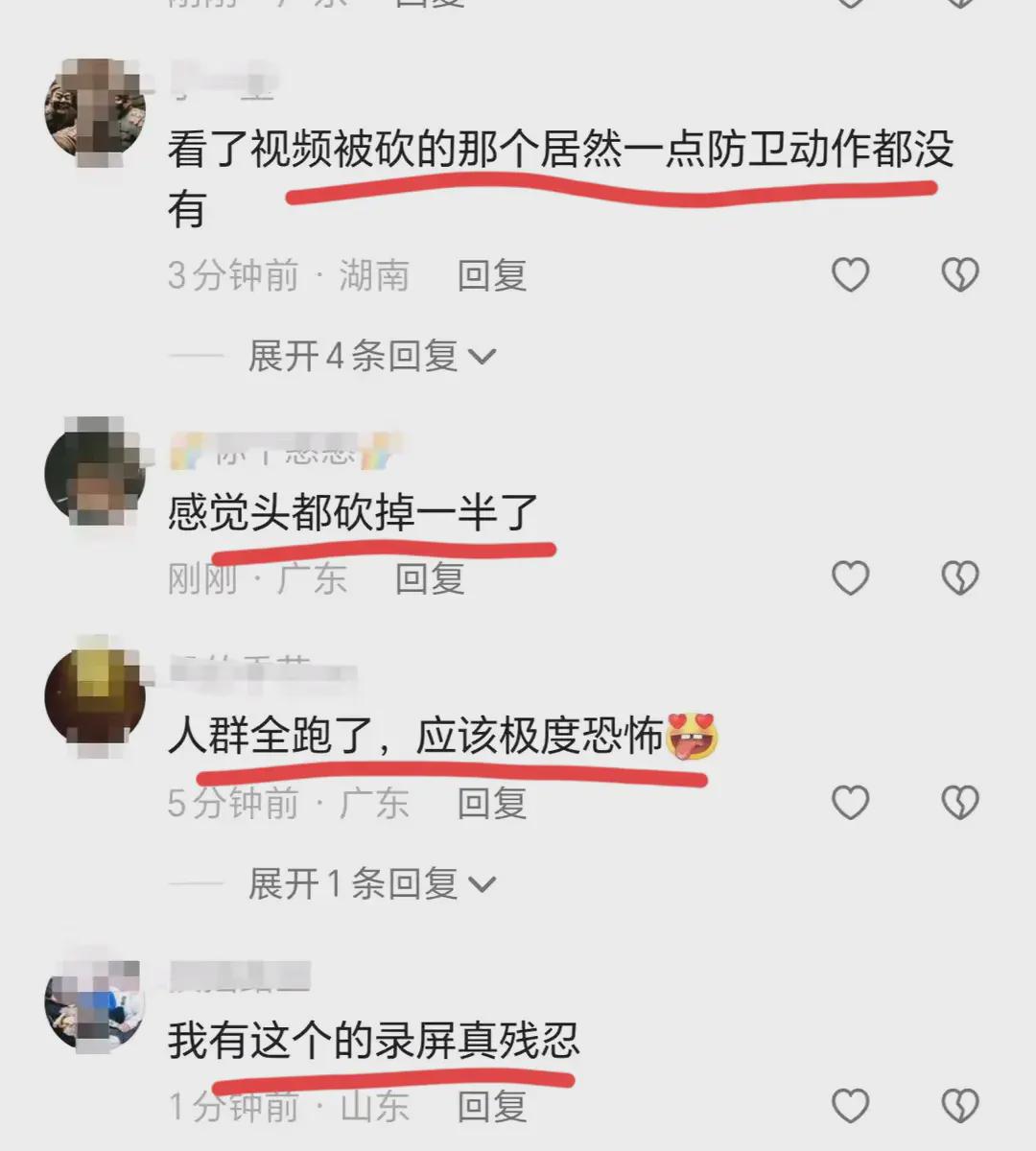Viewport: 1036px width, 1151px height.
Task: Dislike the comment from 湖南 about 防卫动作
Action: tap(959, 275)
